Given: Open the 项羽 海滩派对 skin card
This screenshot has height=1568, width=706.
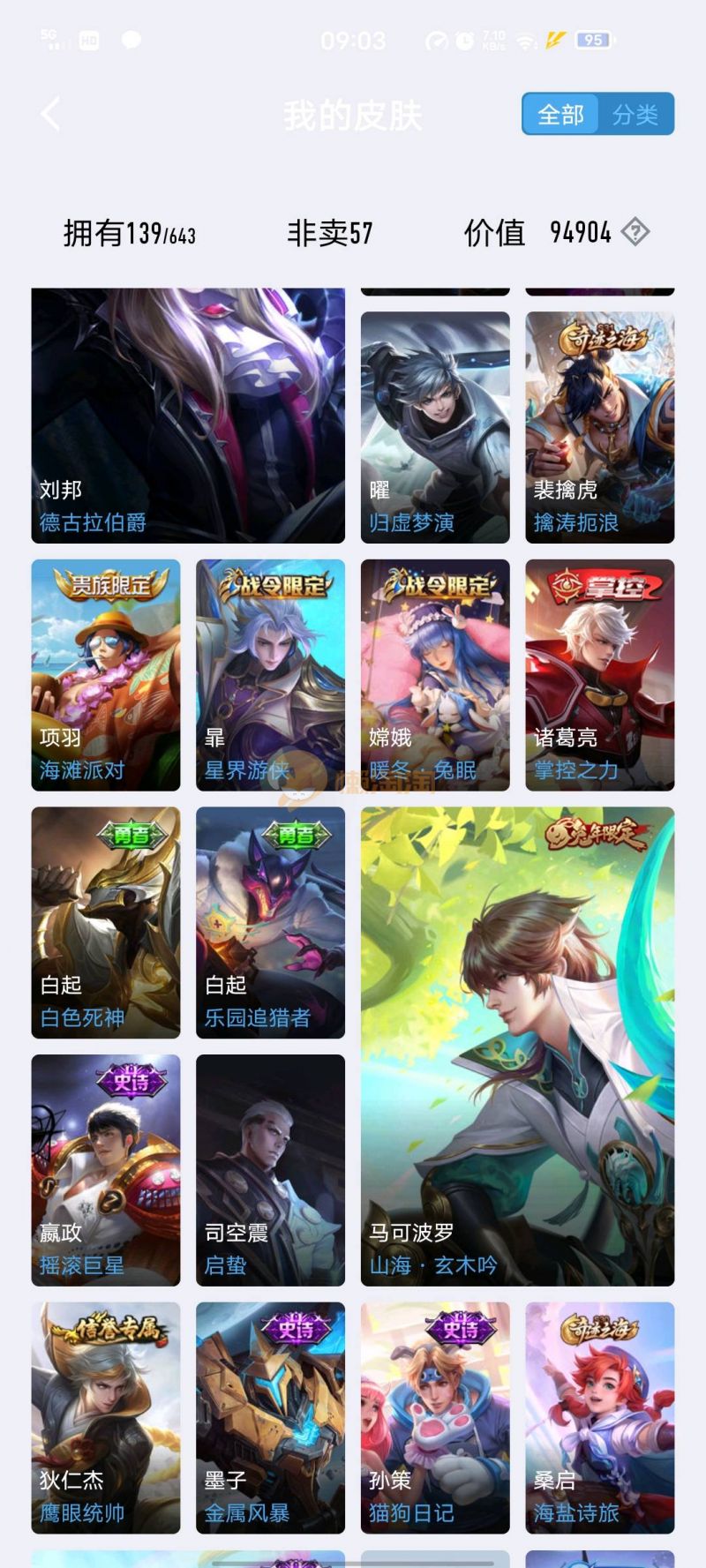Looking at the screenshot, I should coord(106,675).
